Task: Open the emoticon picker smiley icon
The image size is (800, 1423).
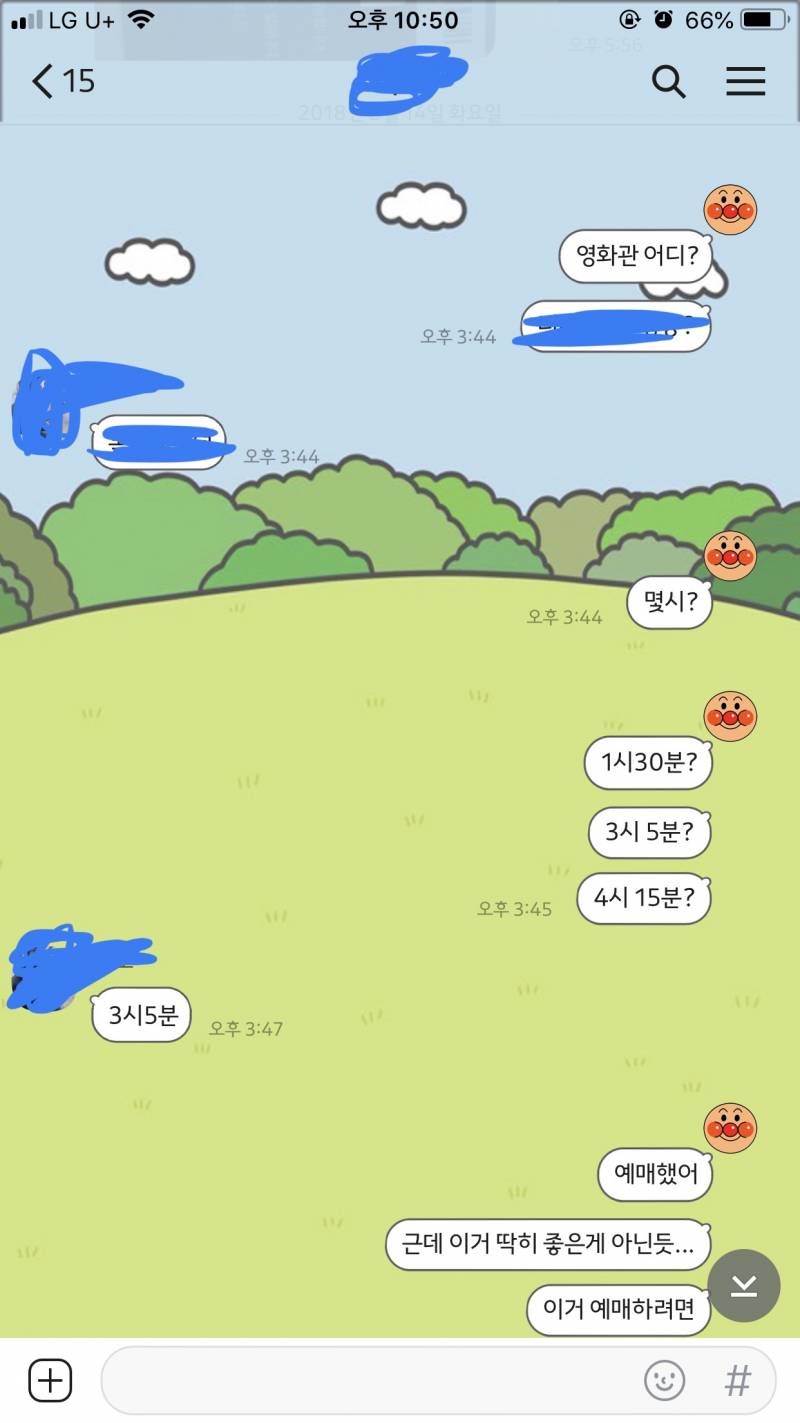Action: pyautogui.click(x=662, y=1379)
